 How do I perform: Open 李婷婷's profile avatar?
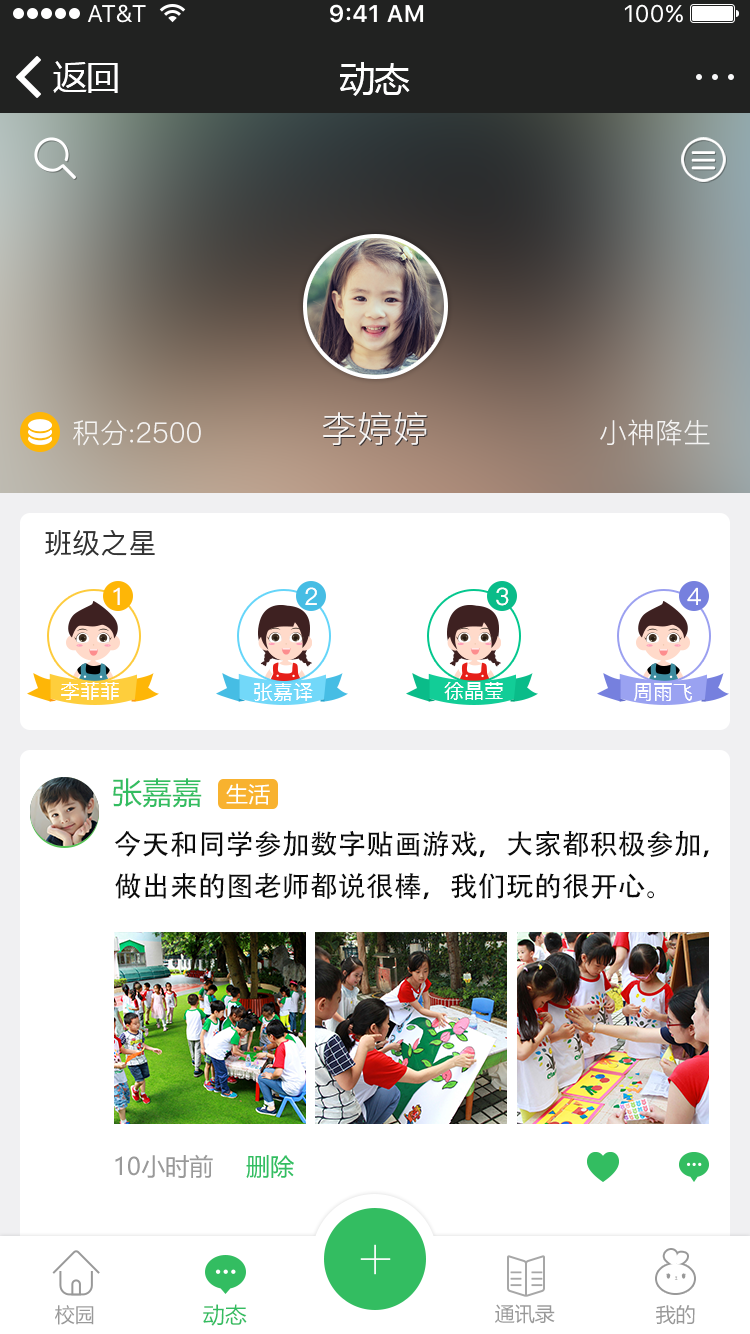375,306
